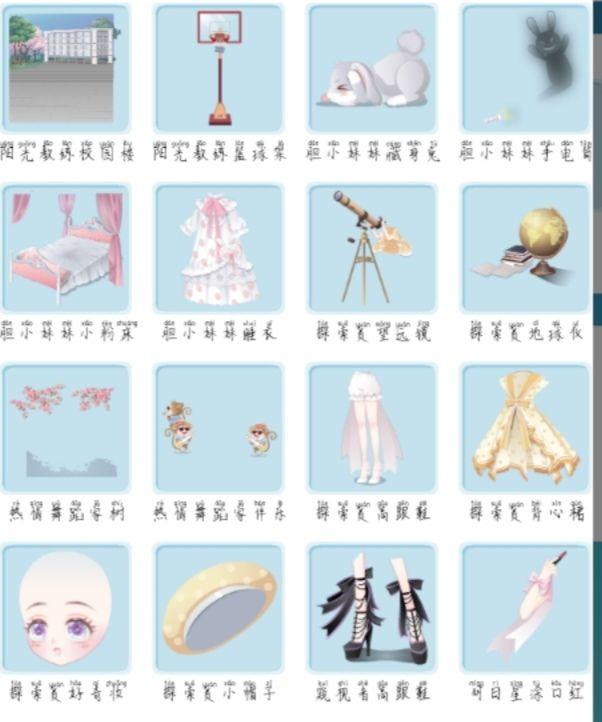Open the telescope item tile
Image resolution: width=602 pixels, height=722 pixels.
(x=372, y=248)
